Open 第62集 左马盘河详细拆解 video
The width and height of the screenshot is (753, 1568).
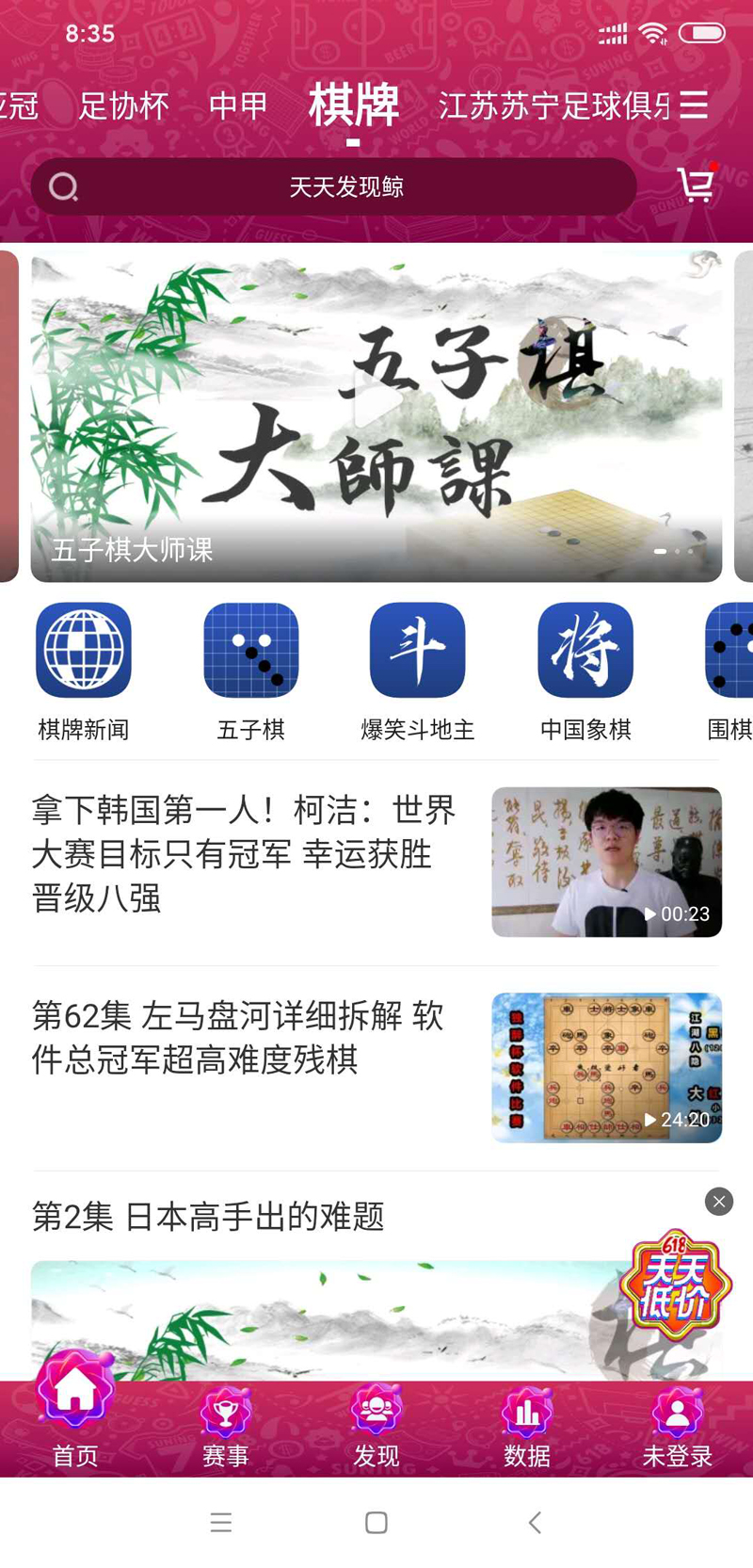[376, 1067]
